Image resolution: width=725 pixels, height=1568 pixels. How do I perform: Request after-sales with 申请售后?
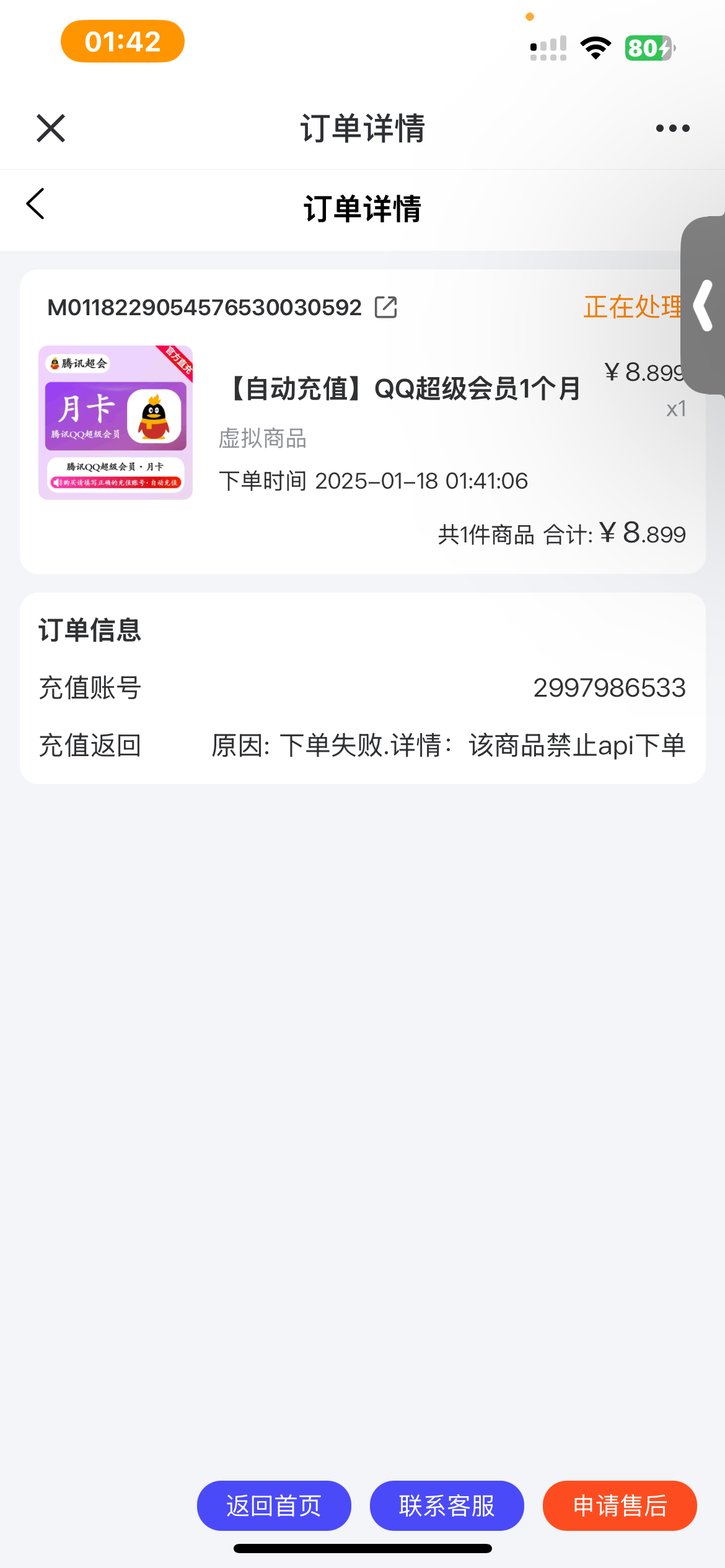(x=620, y=1505)
